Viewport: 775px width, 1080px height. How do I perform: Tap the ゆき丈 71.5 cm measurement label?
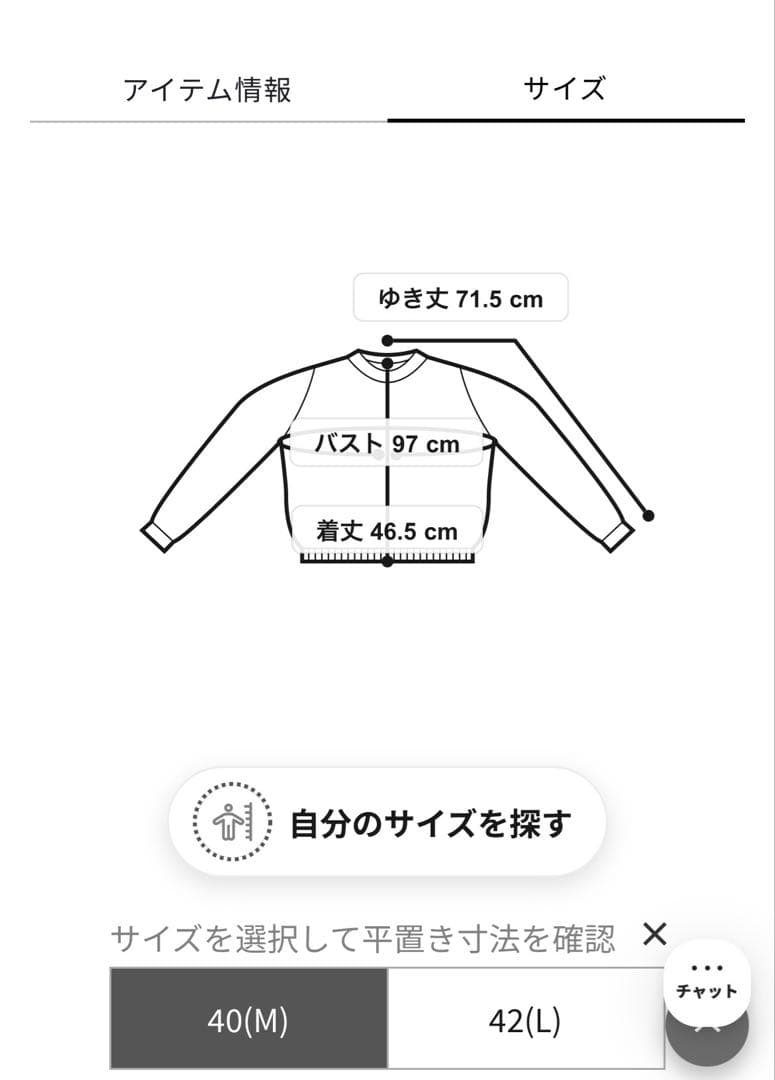[461, 297]
